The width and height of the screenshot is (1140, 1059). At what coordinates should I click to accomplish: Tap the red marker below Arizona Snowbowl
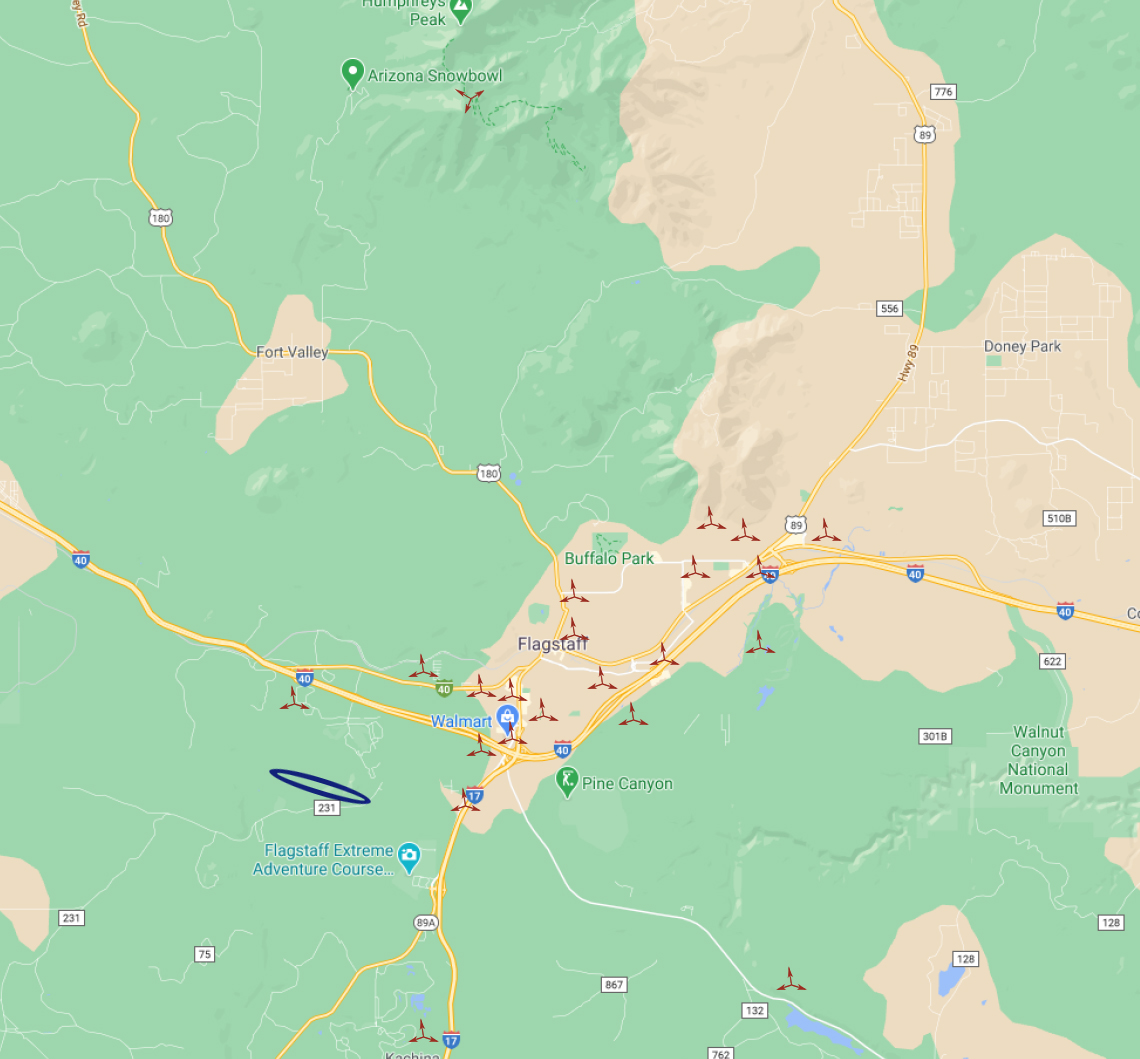pos(469,98)
